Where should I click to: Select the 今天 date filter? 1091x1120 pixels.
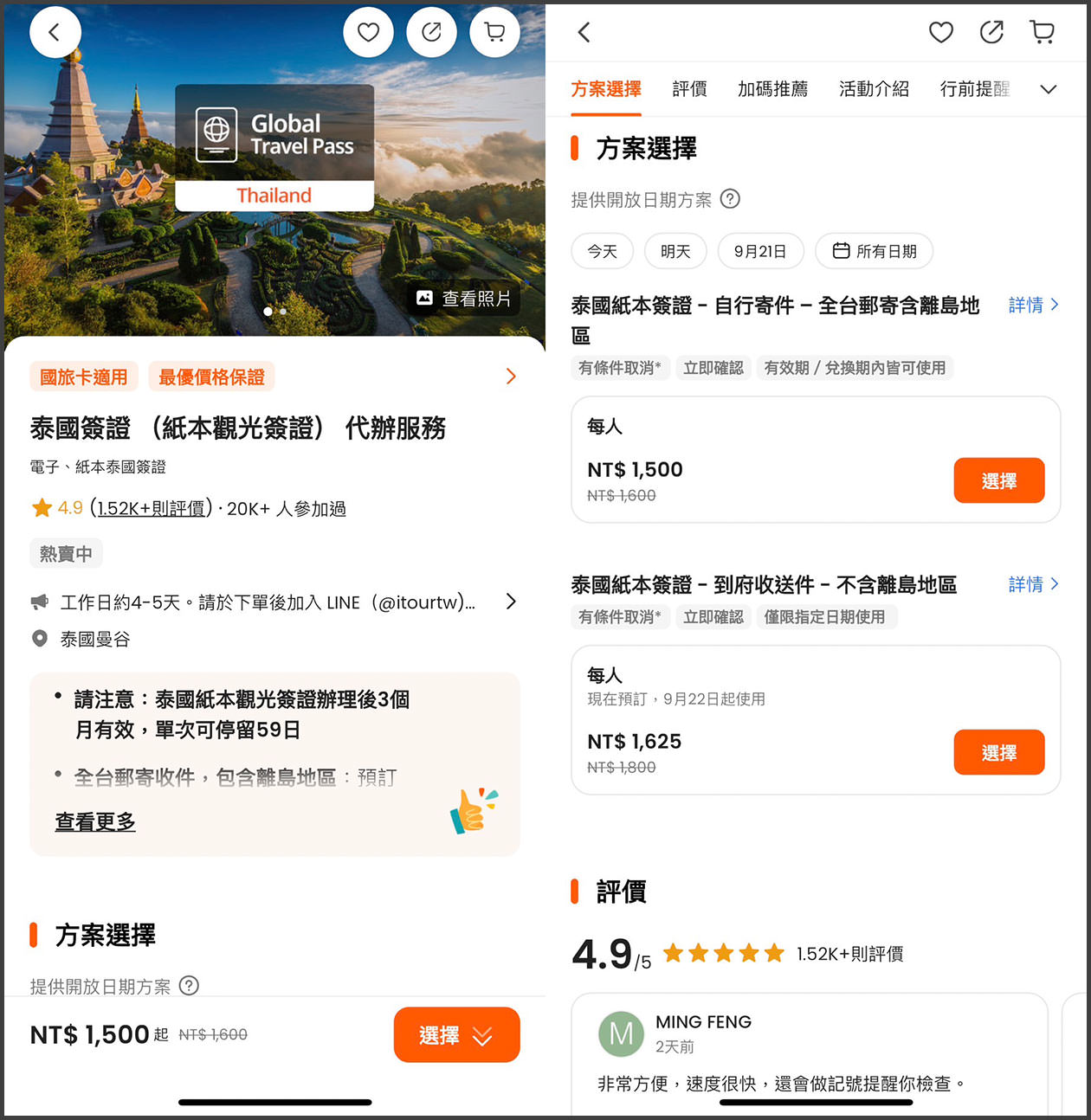(602, 251)
